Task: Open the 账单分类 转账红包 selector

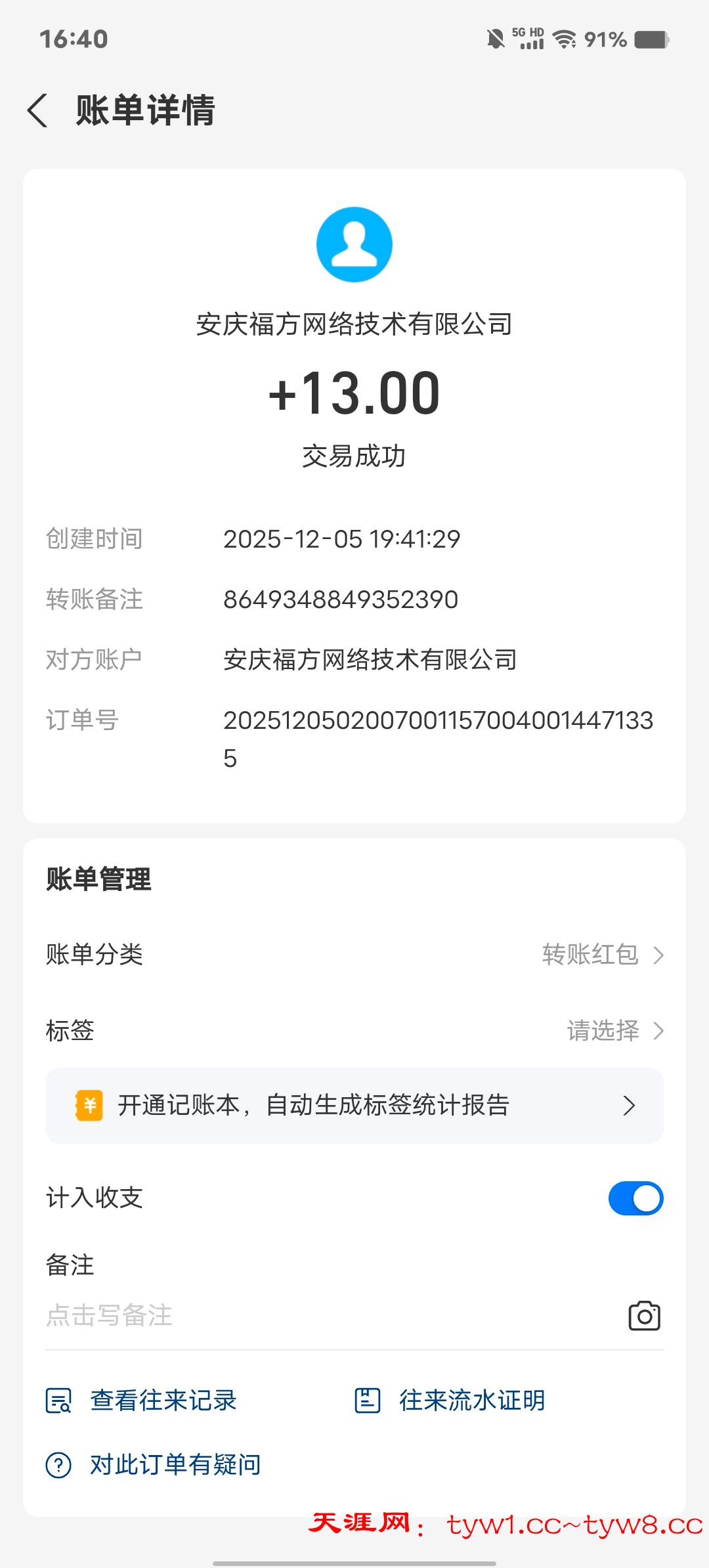Action: point(591,955)
